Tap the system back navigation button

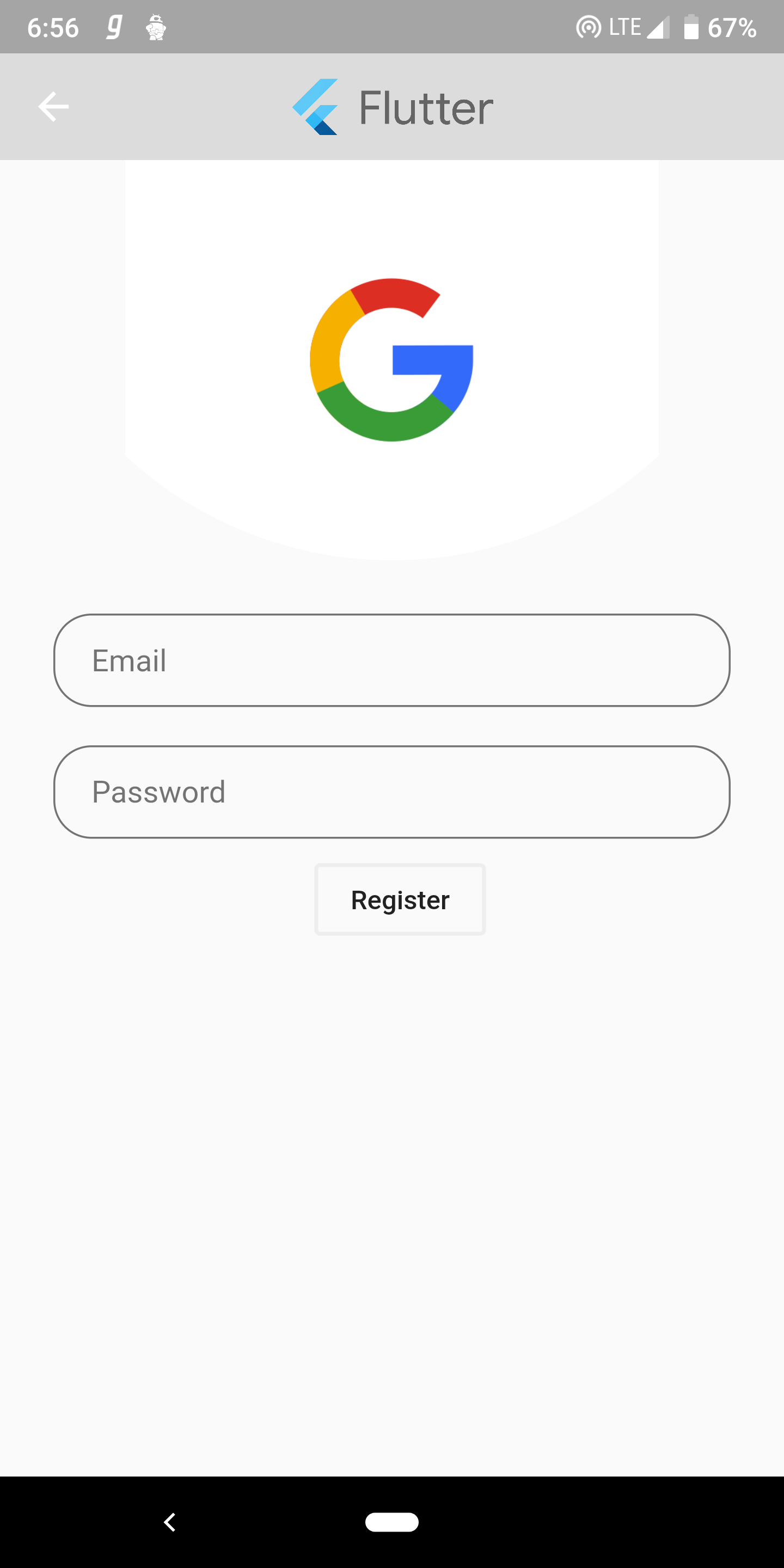[170, 1522]
